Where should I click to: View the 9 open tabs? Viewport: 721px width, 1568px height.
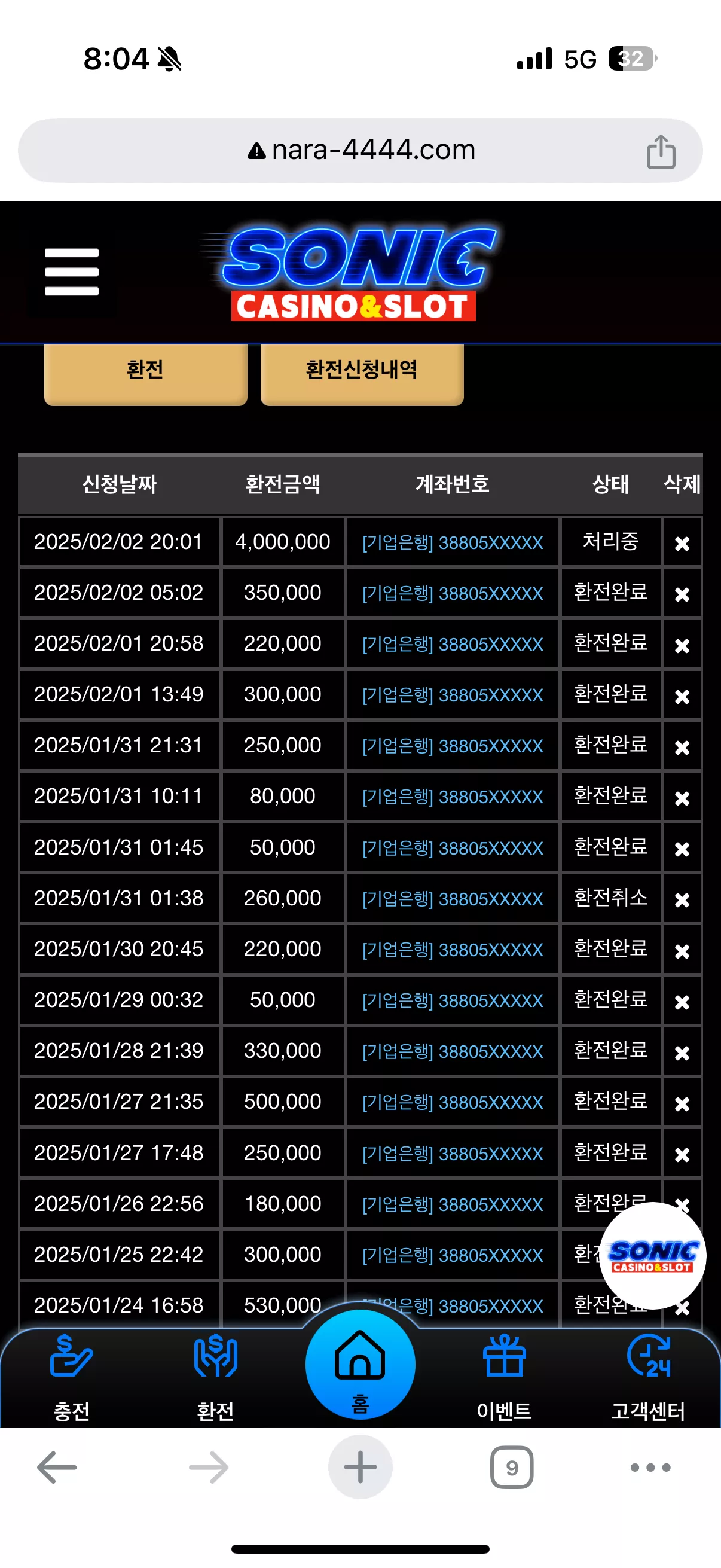tap(512, 1468)
